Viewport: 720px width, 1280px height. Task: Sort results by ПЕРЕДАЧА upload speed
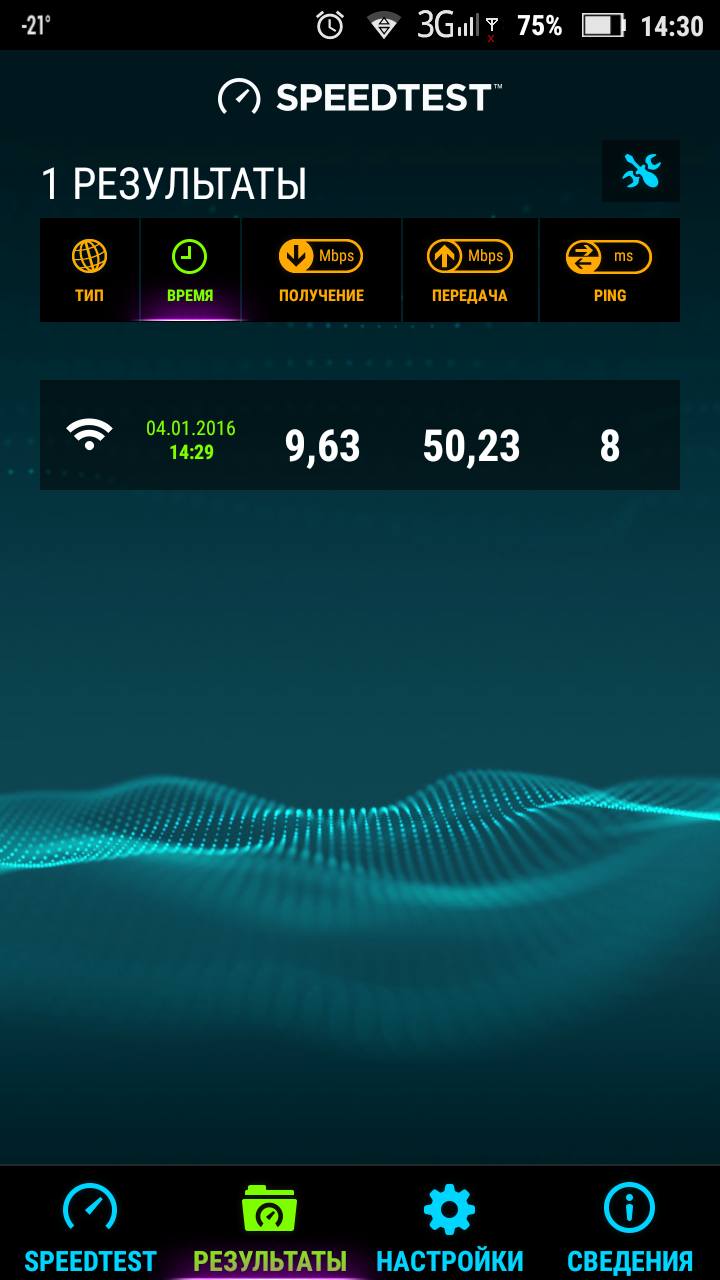point(470,270)
